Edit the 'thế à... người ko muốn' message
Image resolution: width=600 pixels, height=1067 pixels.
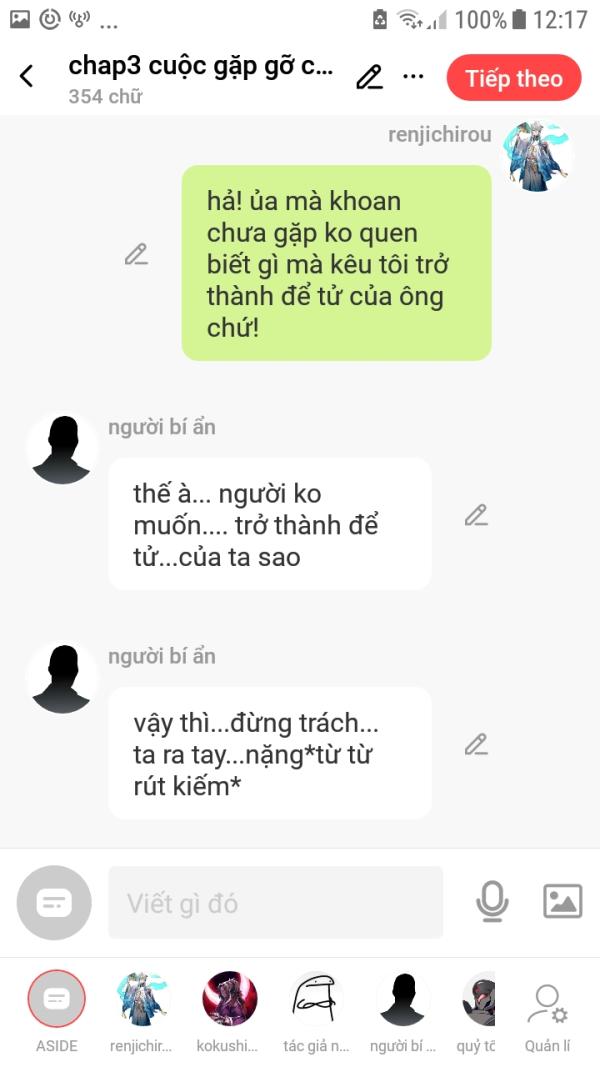476,515
